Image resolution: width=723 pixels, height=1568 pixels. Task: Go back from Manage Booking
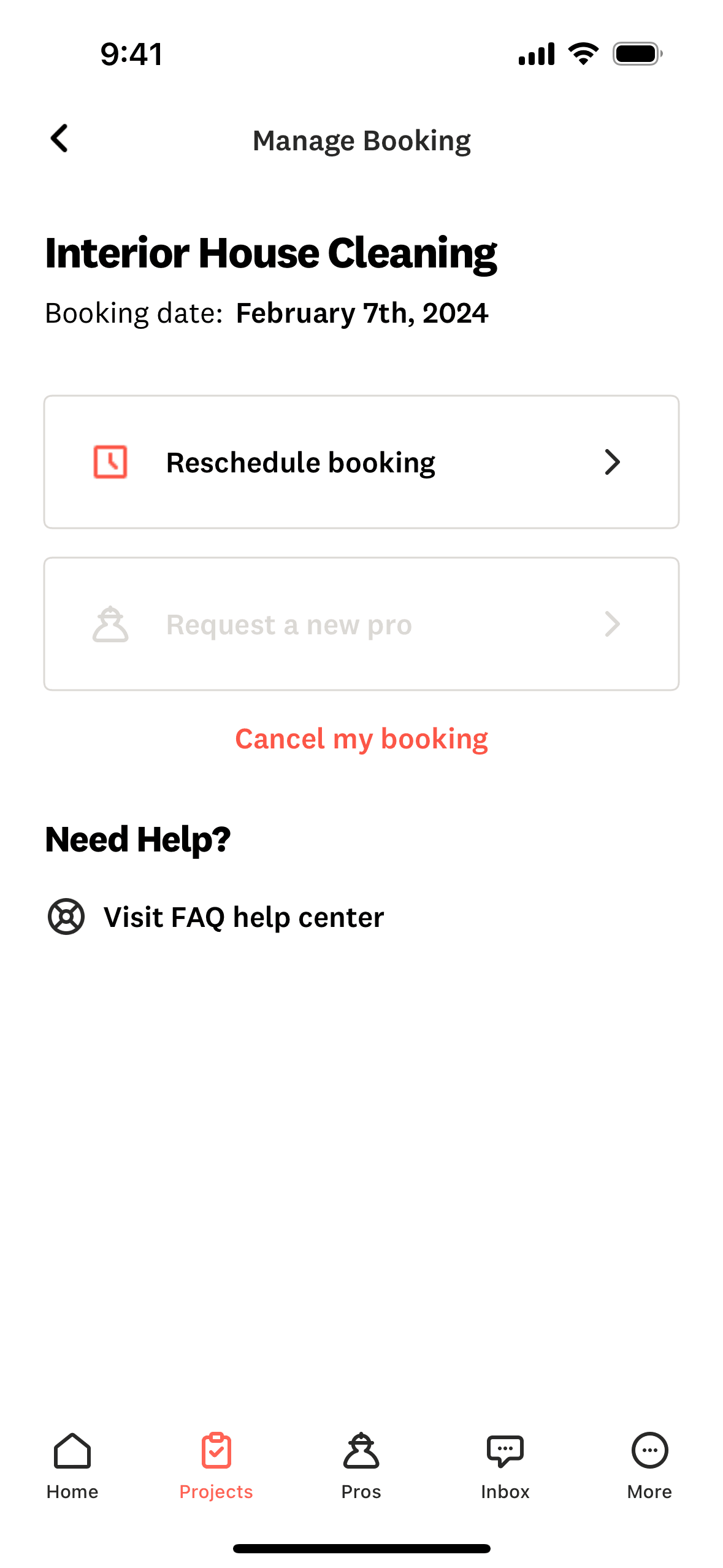click(x=59, y=139)
